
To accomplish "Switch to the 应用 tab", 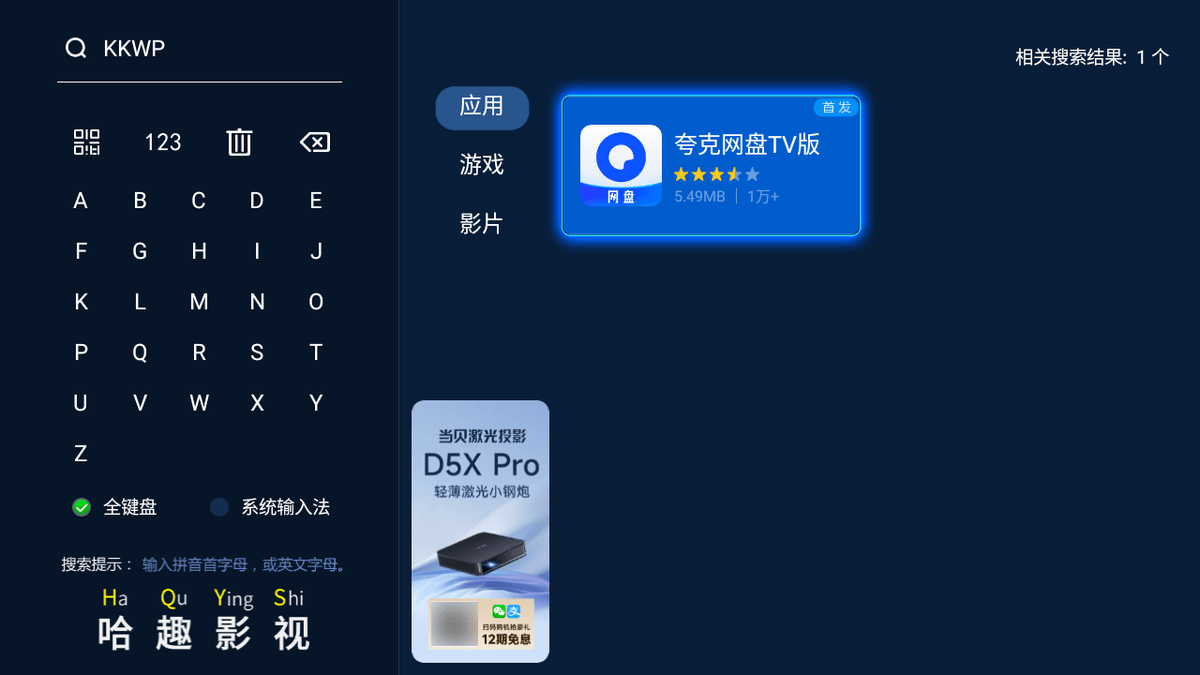I will tap(481, 107).
